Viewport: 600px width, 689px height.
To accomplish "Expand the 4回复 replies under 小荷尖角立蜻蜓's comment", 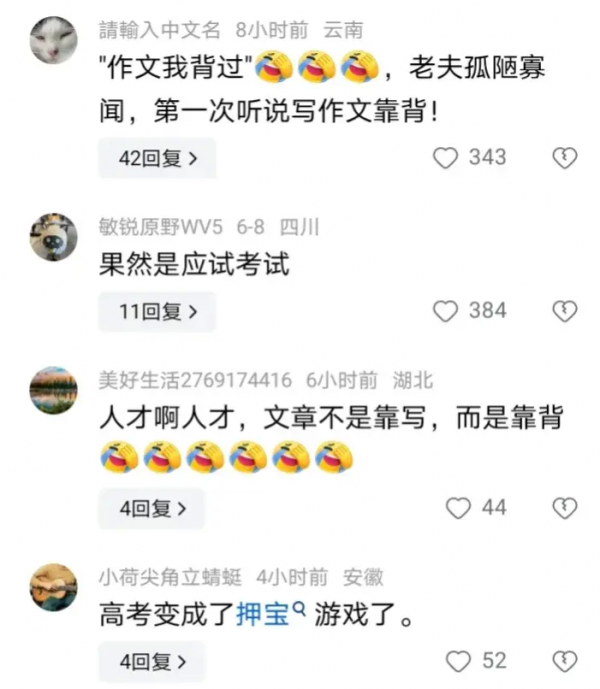I will pyautogui.click(x=152, y=661).
